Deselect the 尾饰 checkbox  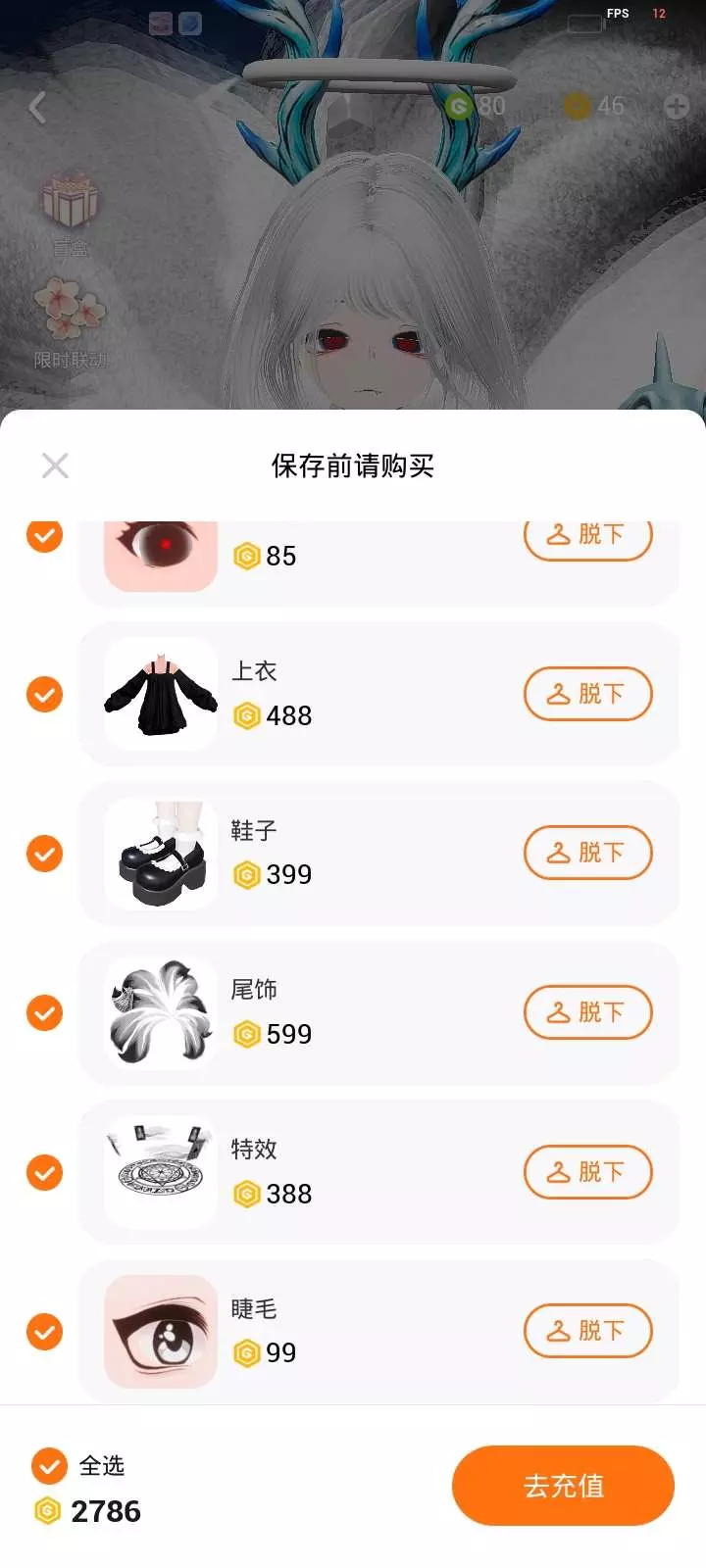coord(44,1012)
